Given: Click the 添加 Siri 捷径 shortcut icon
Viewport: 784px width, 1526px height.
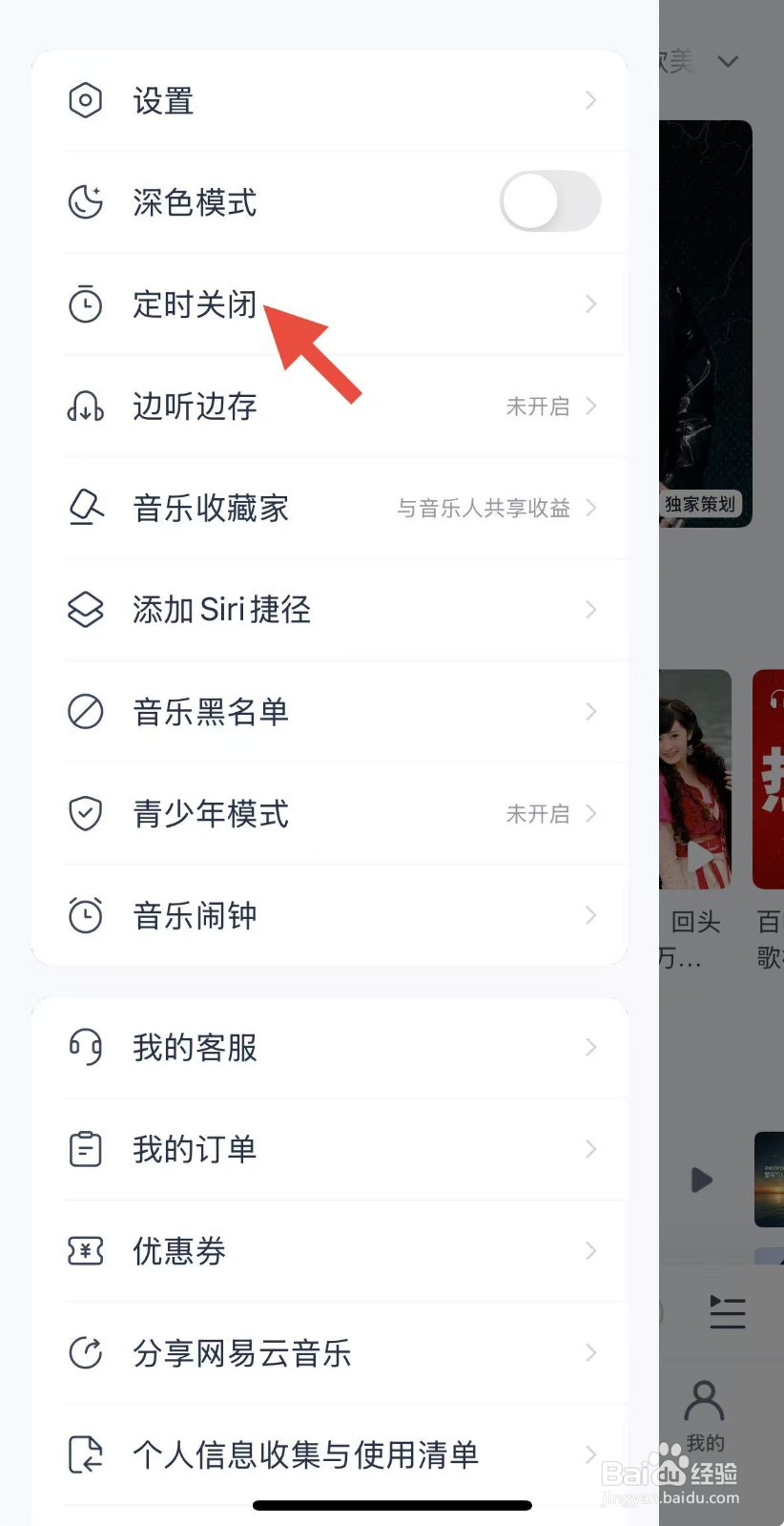Looking at the screenshot, I should 86,610.
